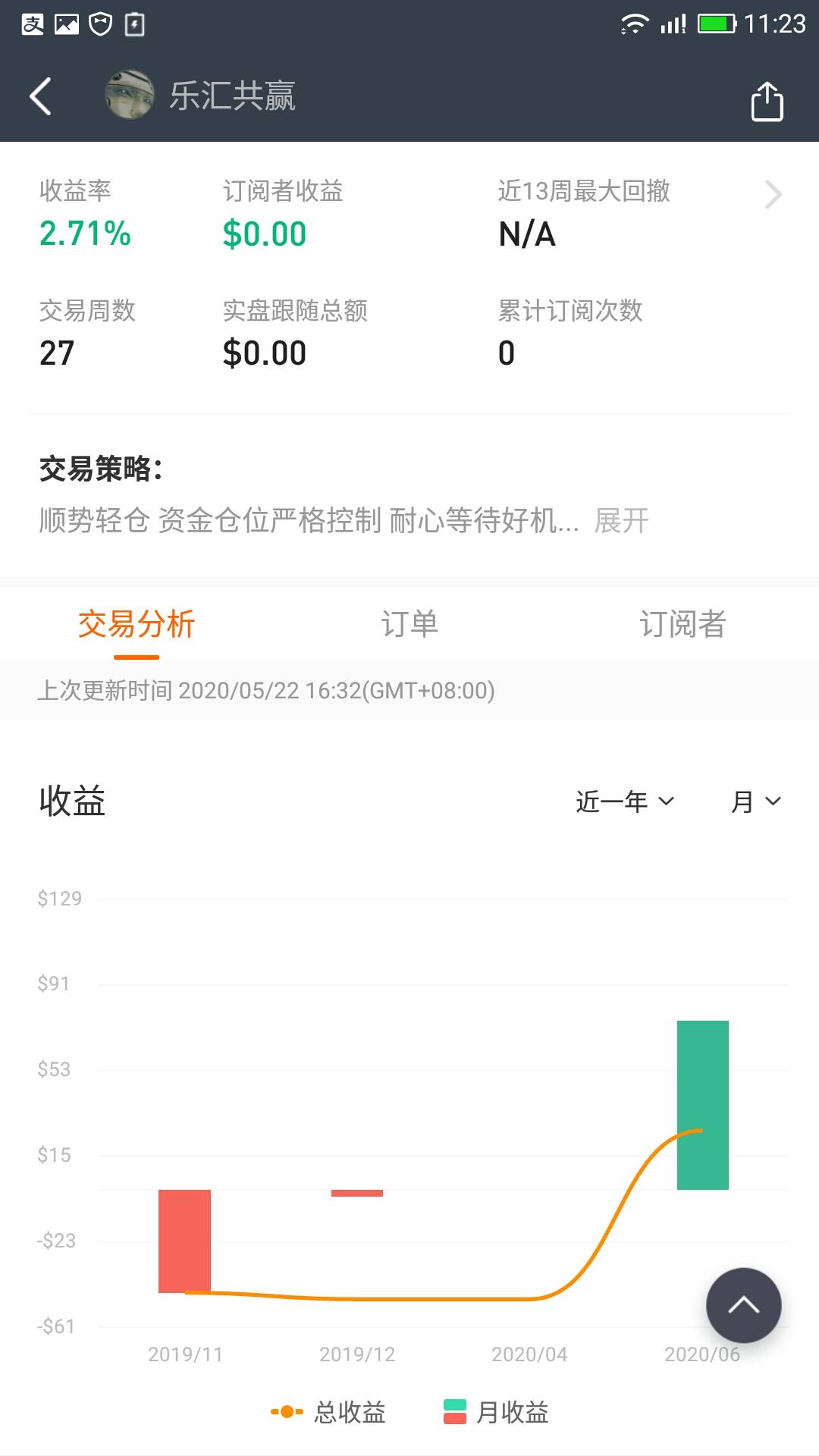Toggle the 月收益 legend item

pos(496,1412)
